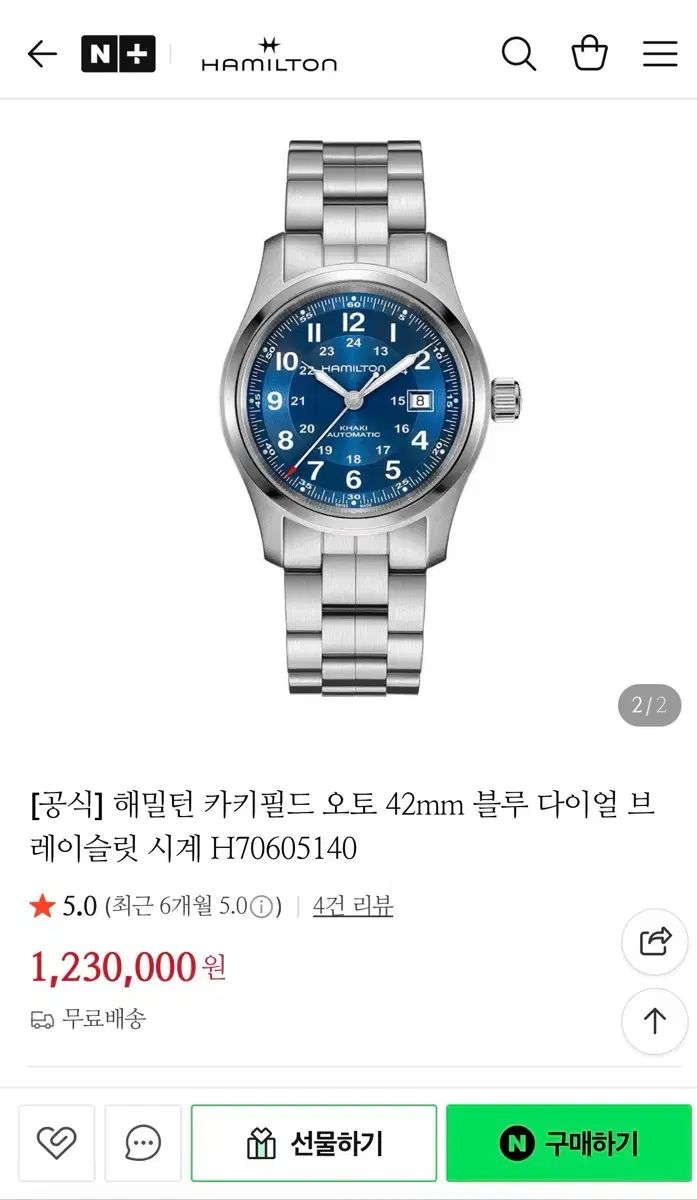Viewport: 697px width, 1200px height.
Task: Open the search magnifier icon
Action: click(518, 54)
